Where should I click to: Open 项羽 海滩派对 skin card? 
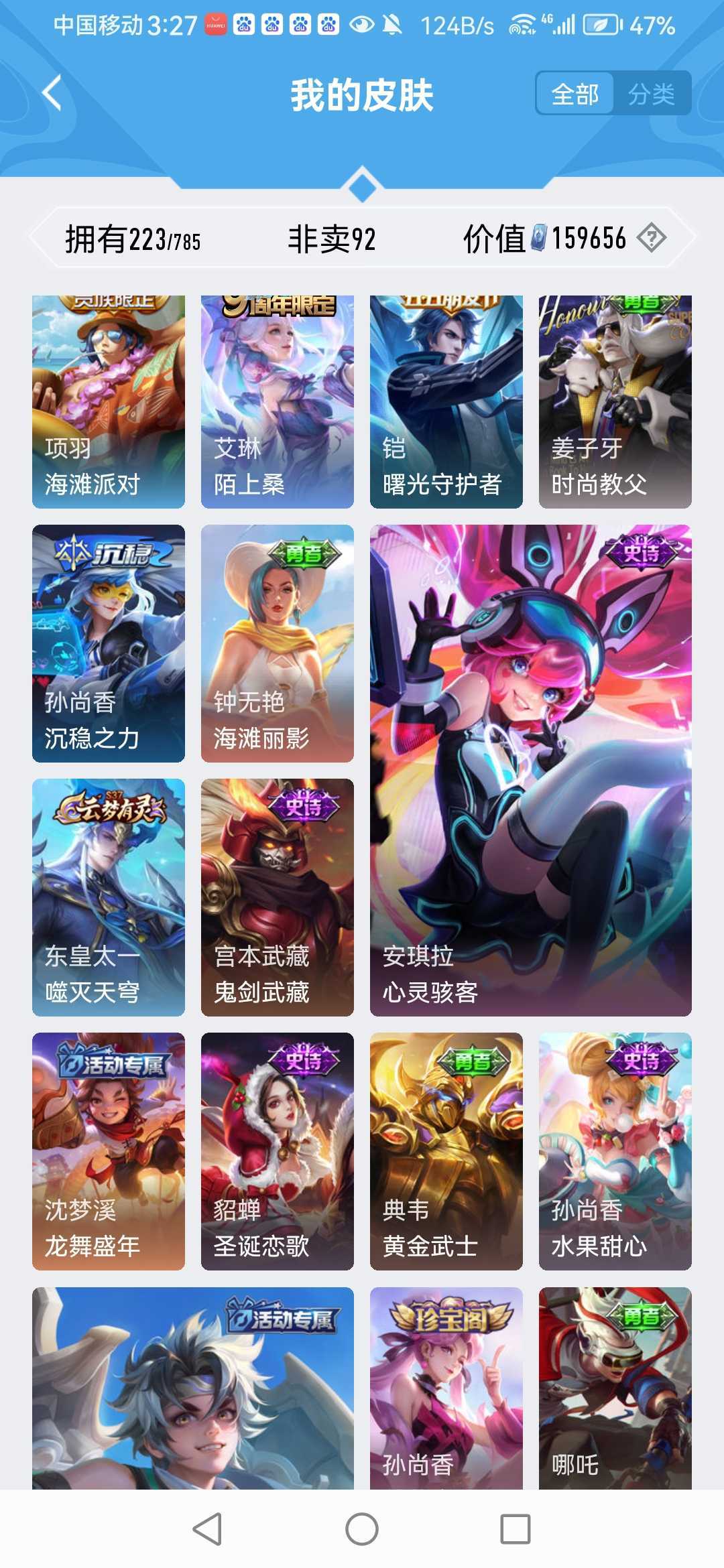(x=109, y=402)
